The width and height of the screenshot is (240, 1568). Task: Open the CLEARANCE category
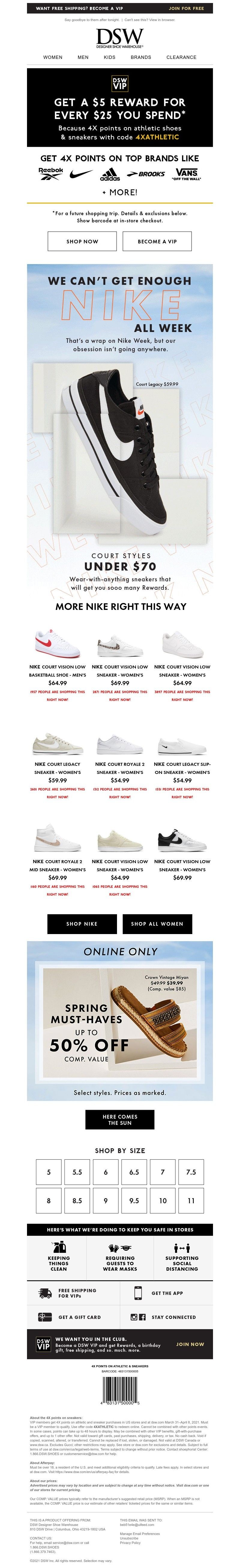point(181,57)
